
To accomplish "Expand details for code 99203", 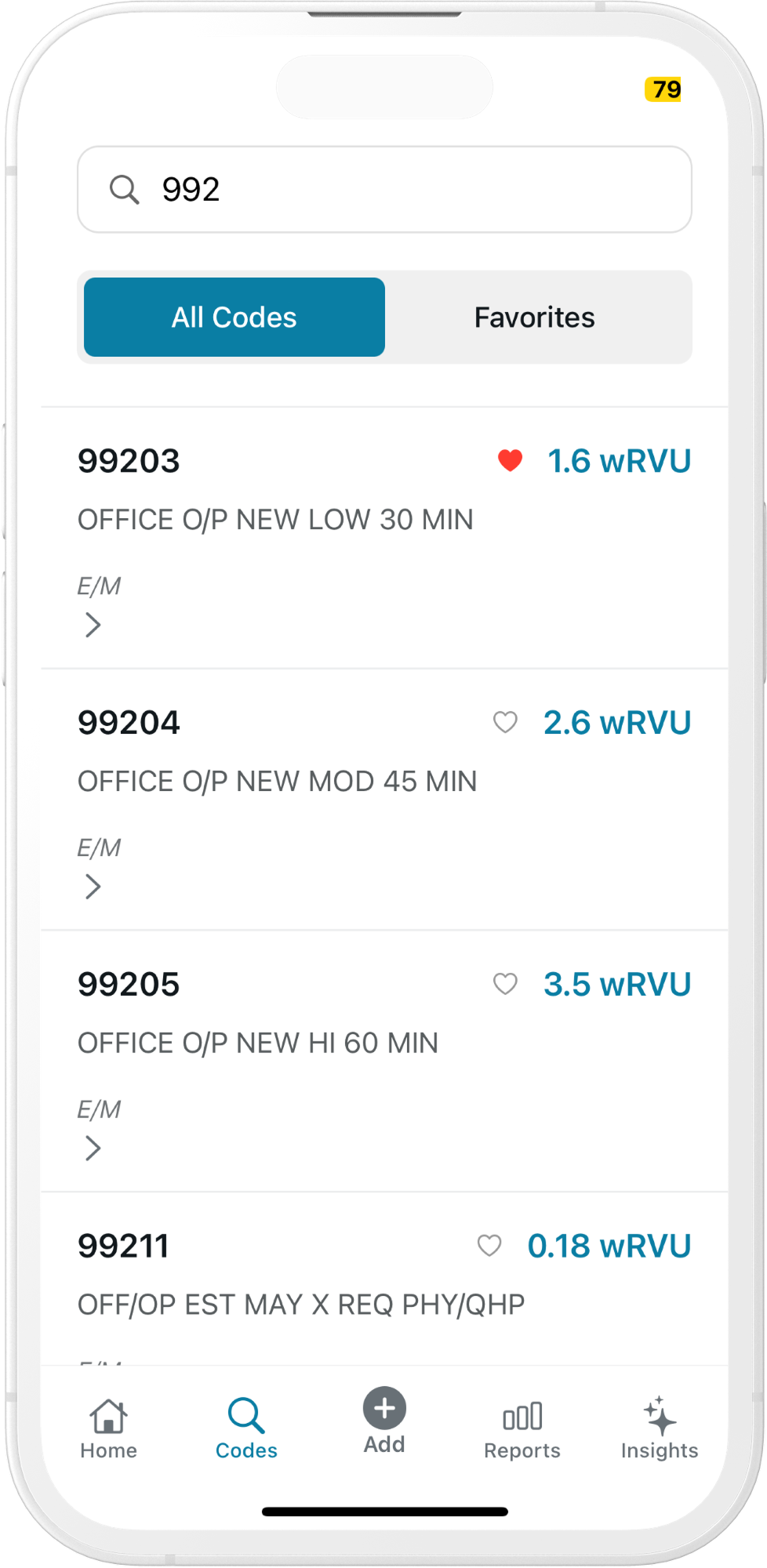I will point(94,625).
